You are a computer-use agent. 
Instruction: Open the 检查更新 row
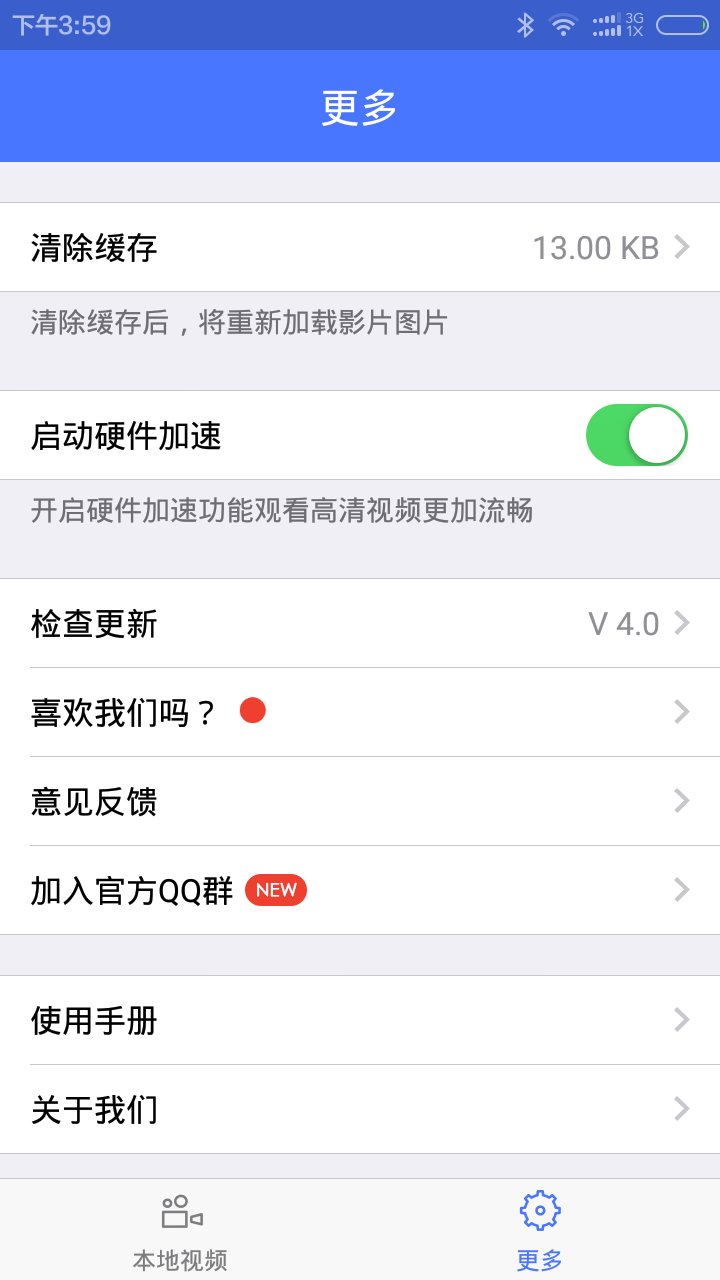click(360, 623)
